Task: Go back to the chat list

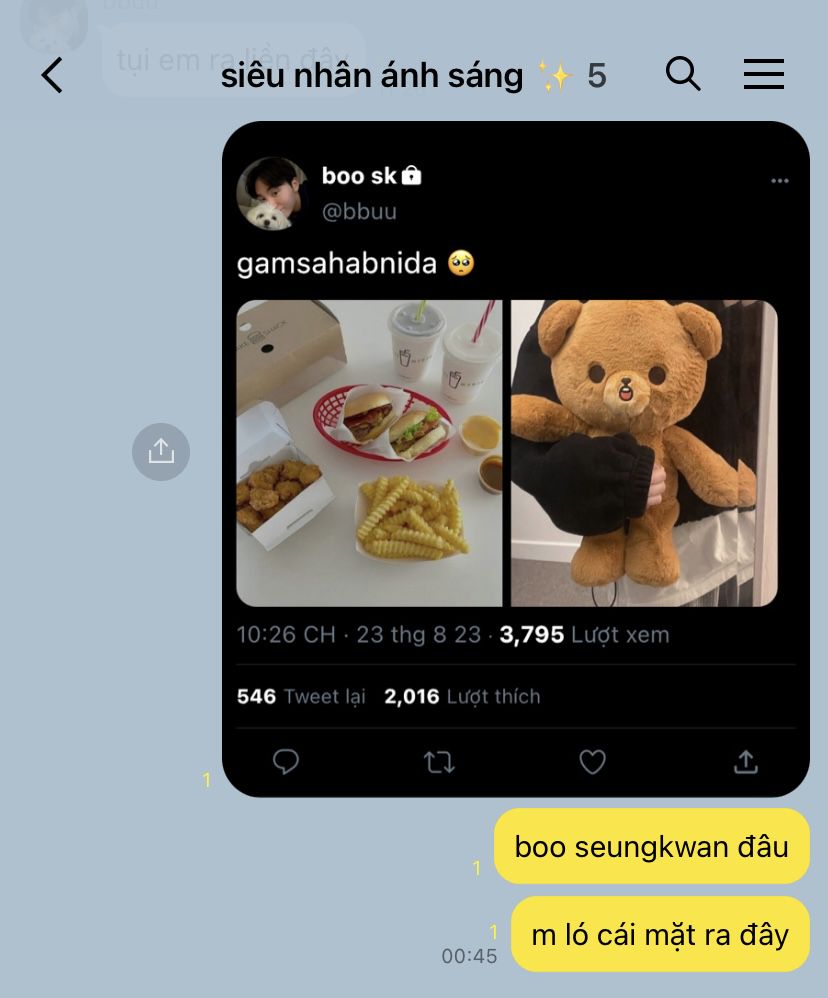Action: (x=52, y=75)
